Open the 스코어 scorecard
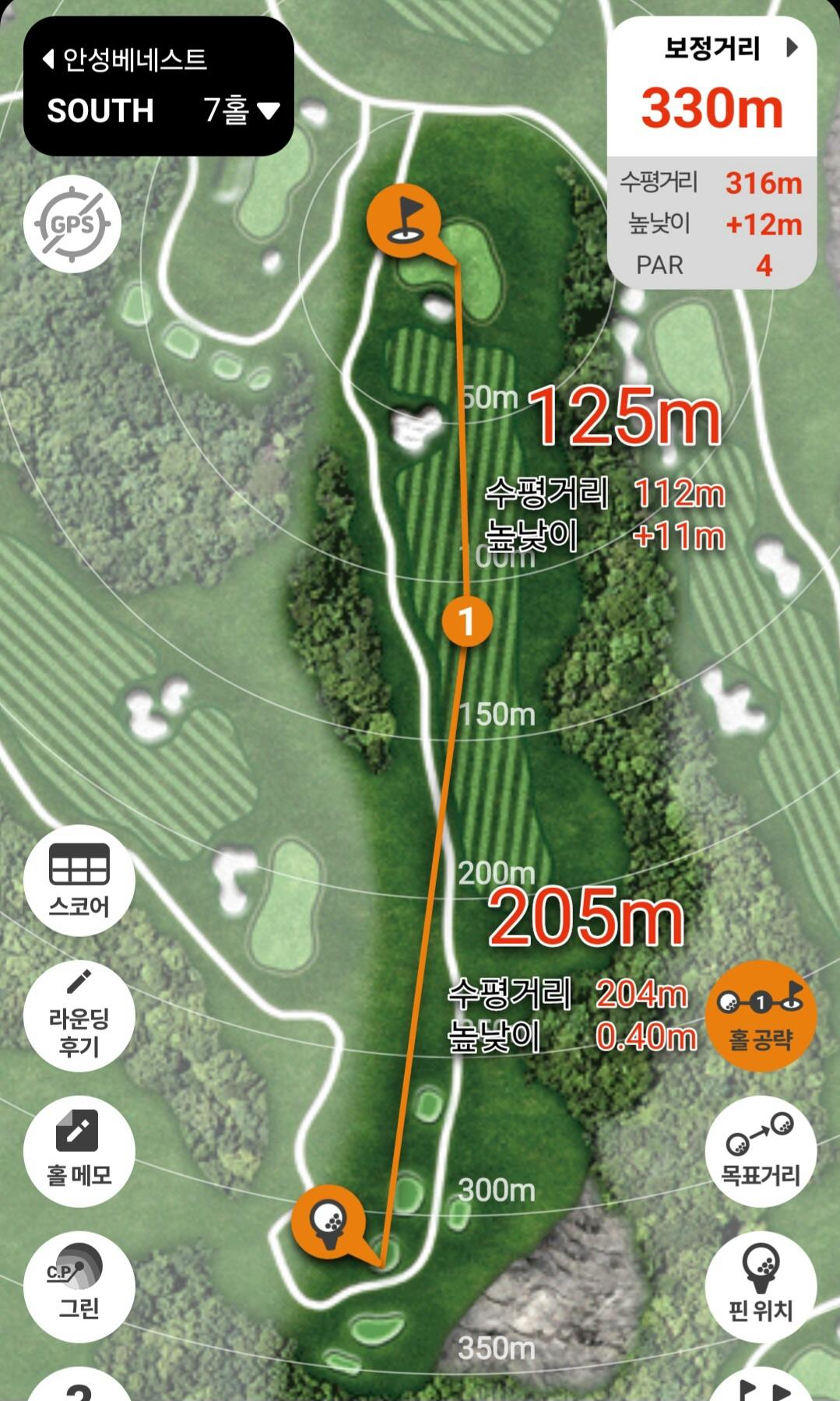840x1401 pixels. point(79,881)
